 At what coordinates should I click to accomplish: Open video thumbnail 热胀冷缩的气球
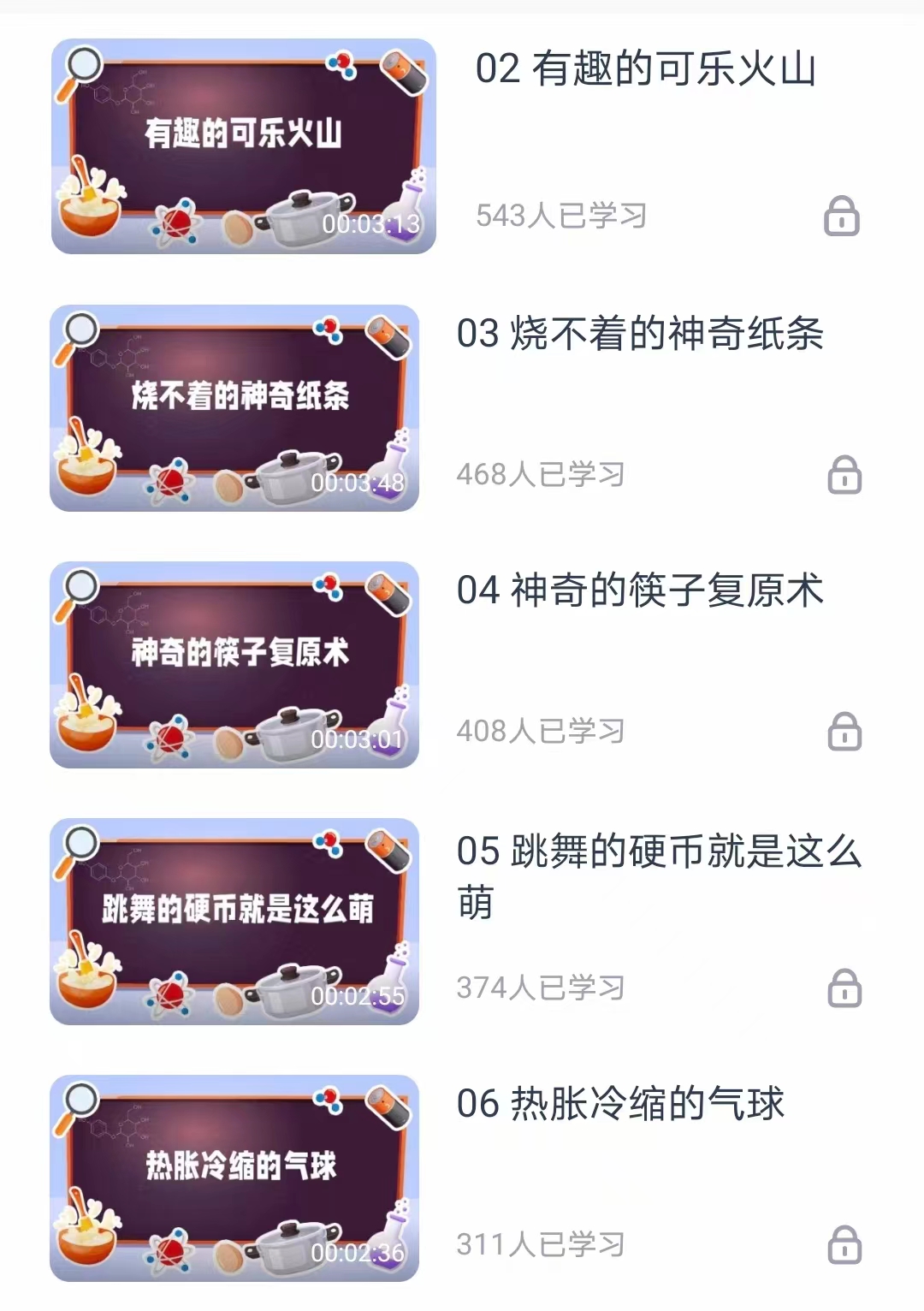(x=234, y=1178)
